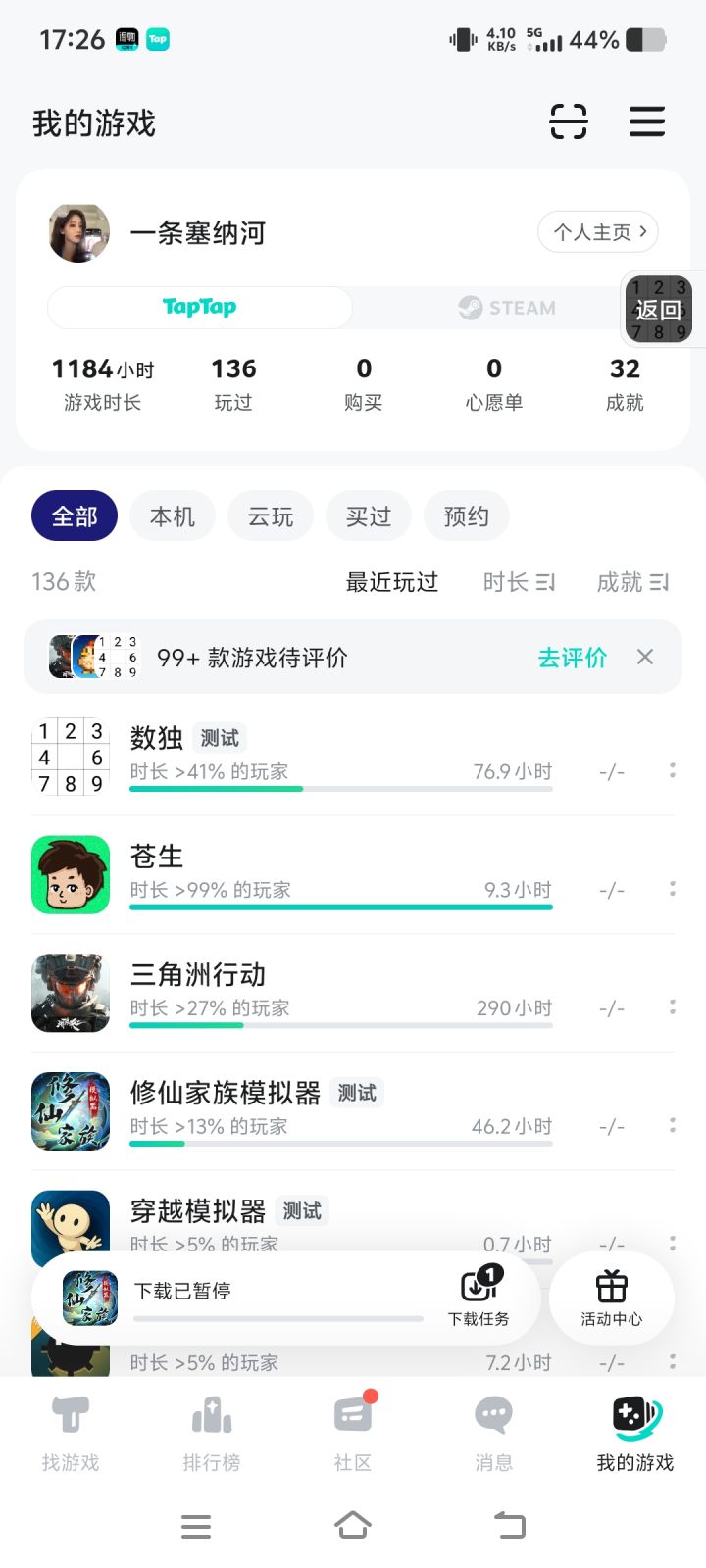
Task: Open 下载任务 download list
Action: pos(479,1298)
